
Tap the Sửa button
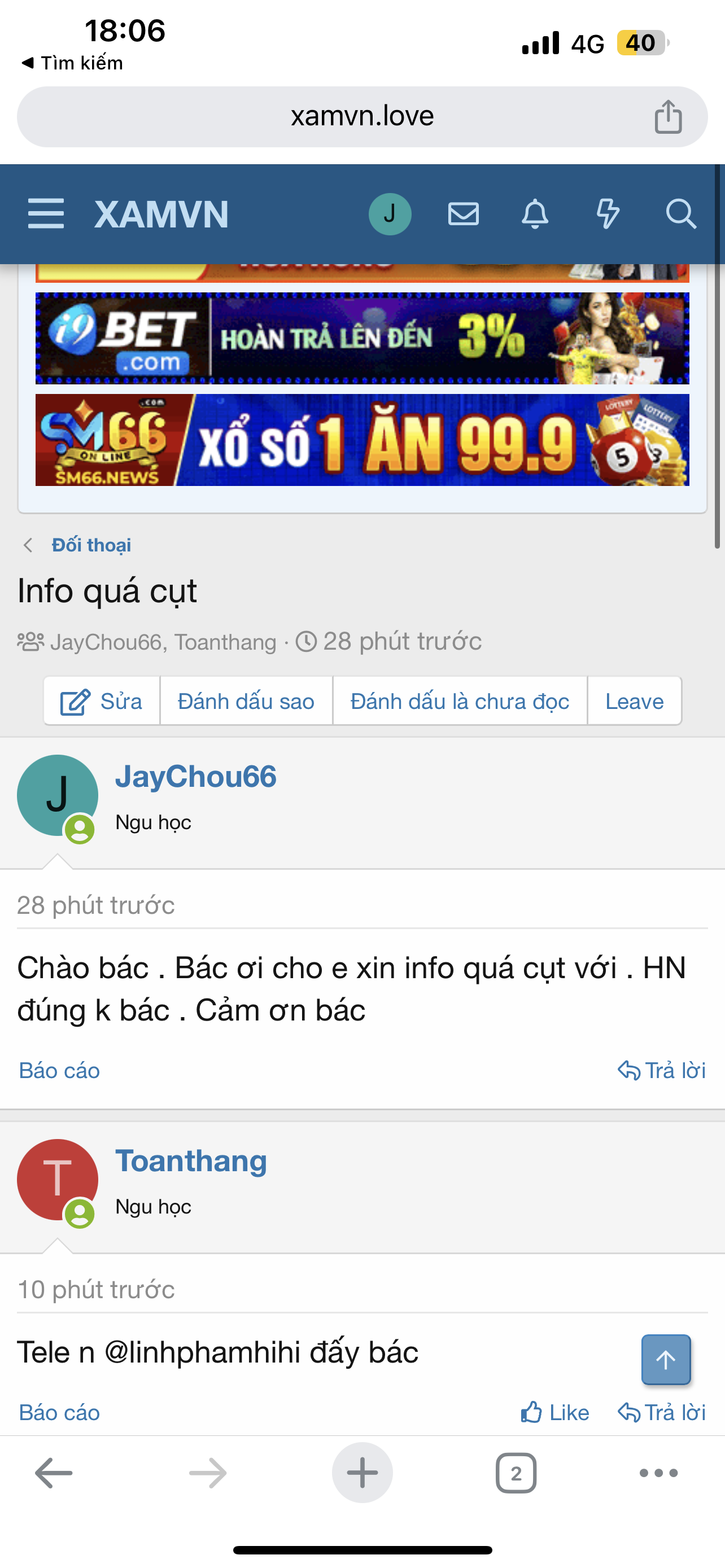pos(102,701)
